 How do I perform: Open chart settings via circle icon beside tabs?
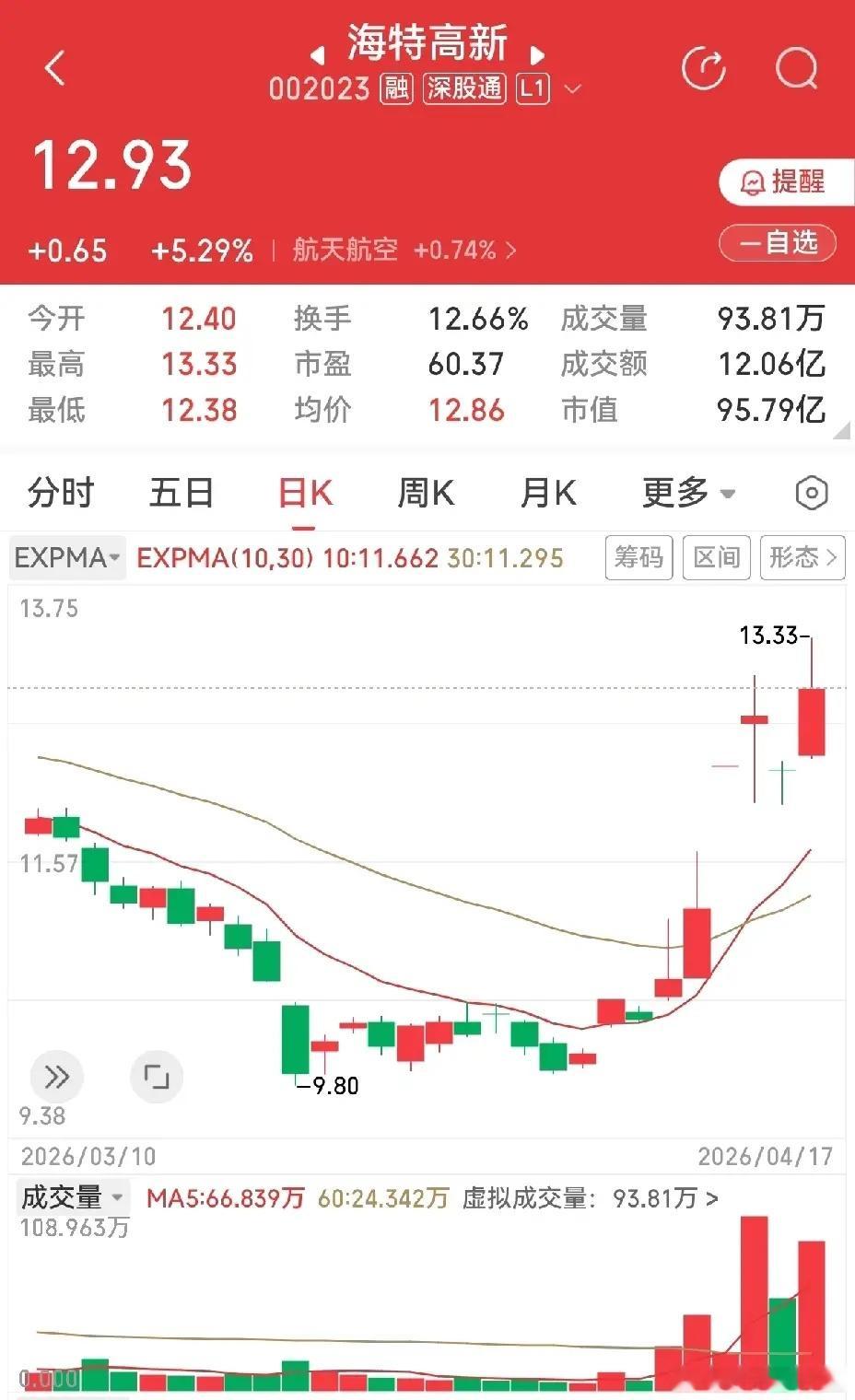tap(811, 493)
